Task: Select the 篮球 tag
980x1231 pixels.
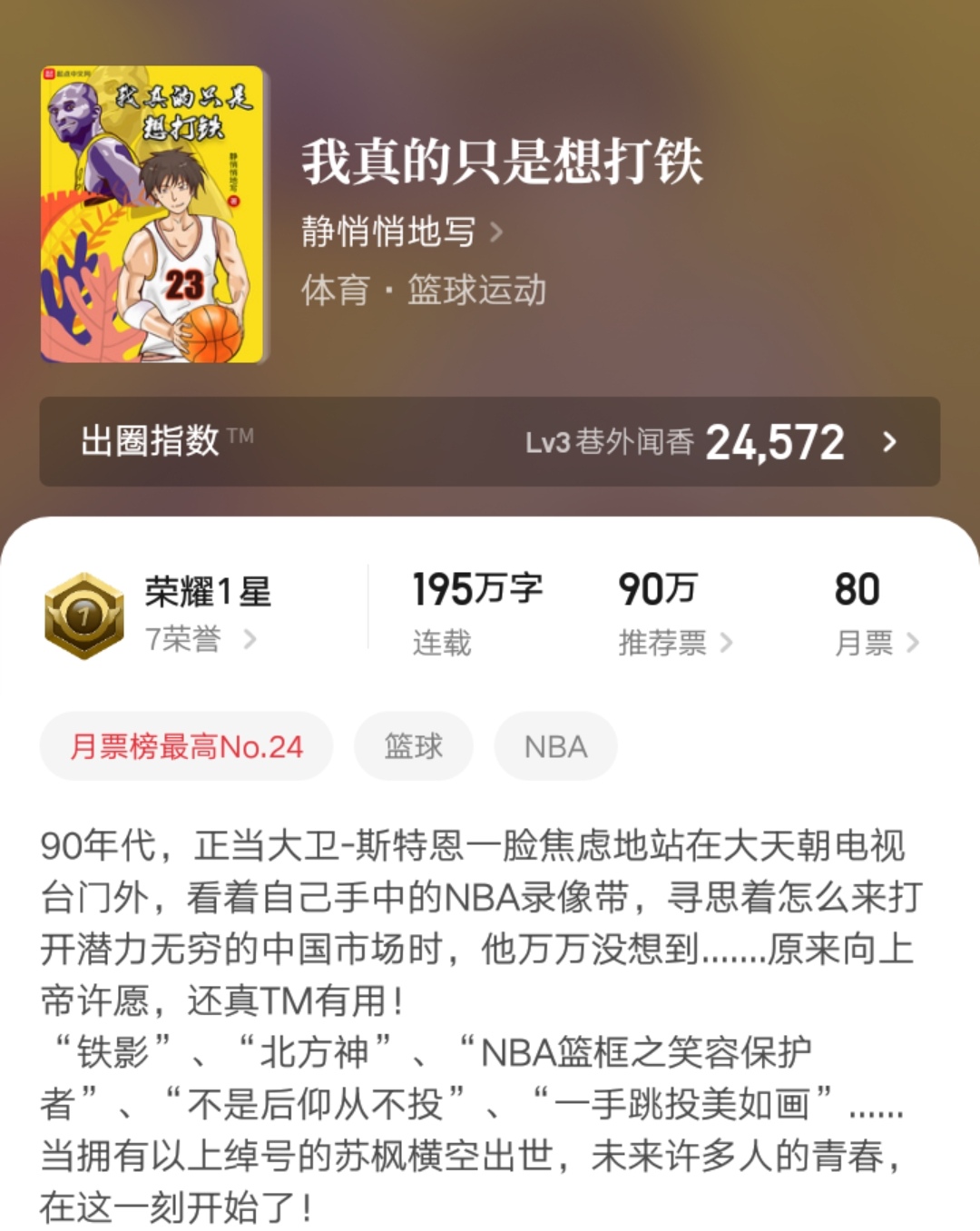Action: tap(414, 745)
